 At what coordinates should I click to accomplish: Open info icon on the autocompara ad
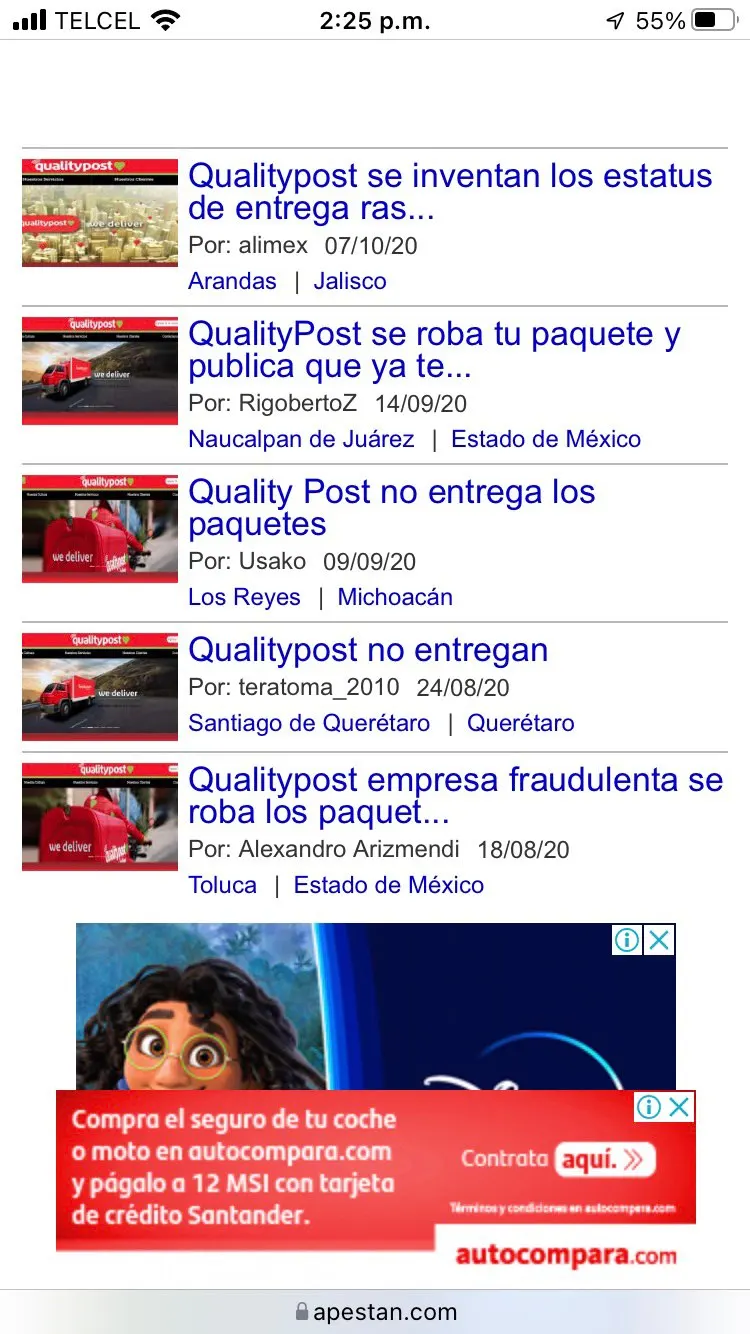[649, 1107]
